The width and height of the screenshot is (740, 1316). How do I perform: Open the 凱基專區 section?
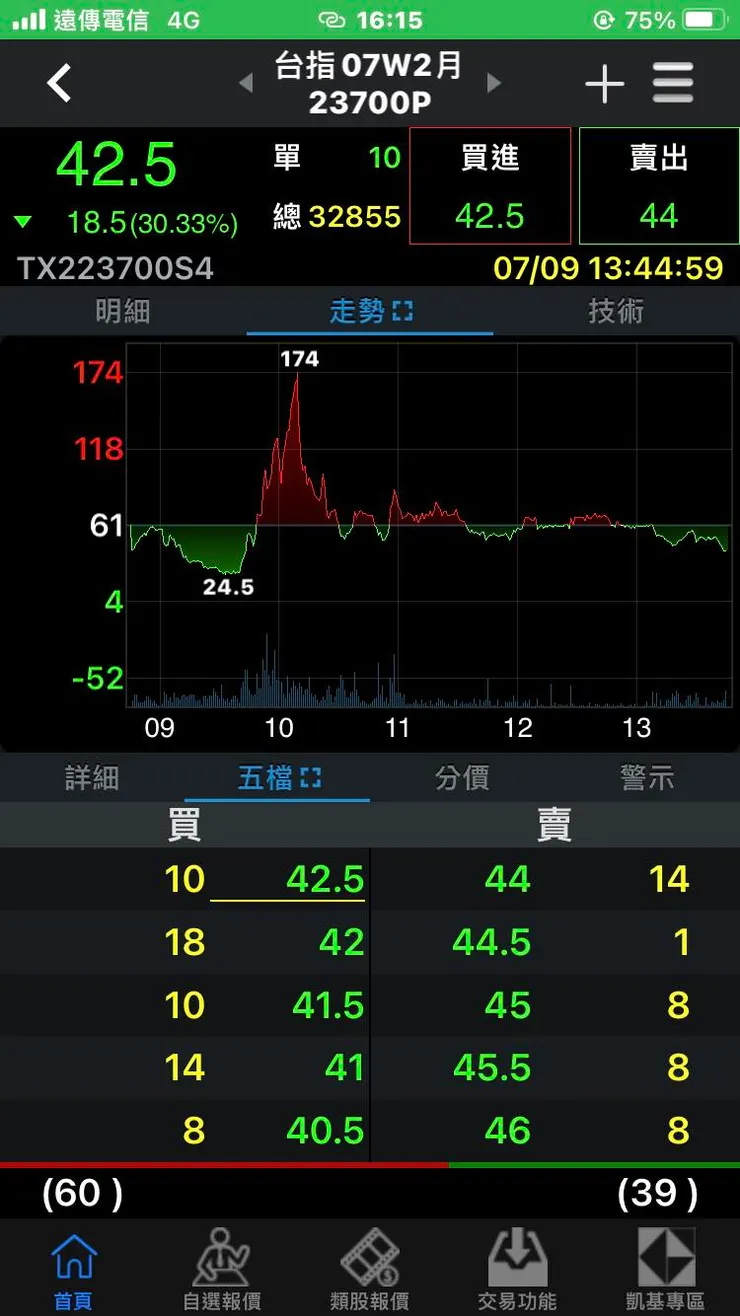pos(665,1270)
